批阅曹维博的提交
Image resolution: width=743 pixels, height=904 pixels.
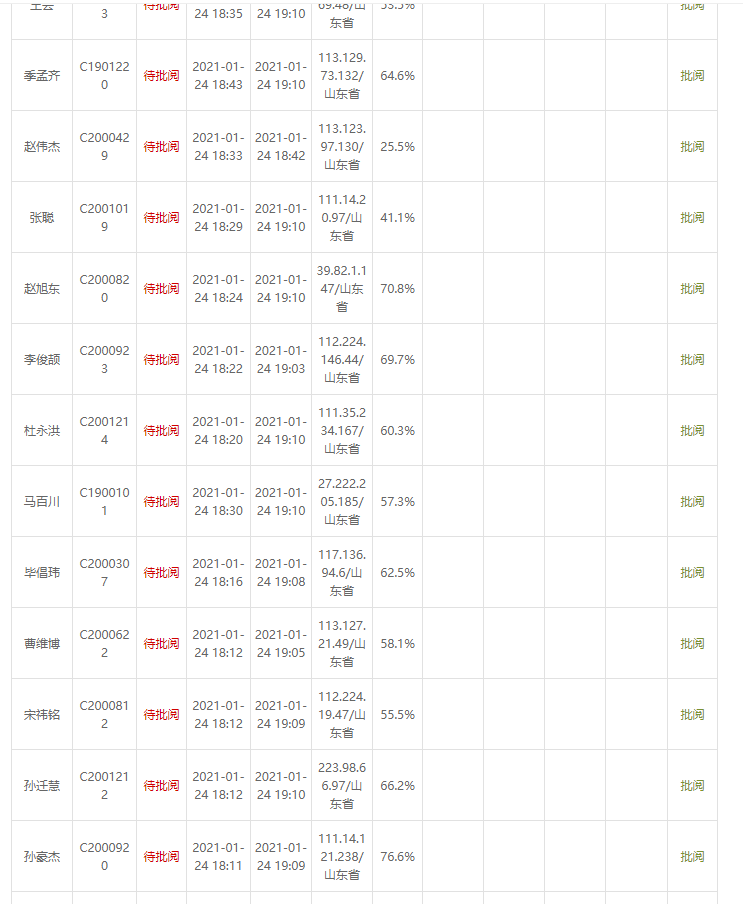click(x=692, y=643)
